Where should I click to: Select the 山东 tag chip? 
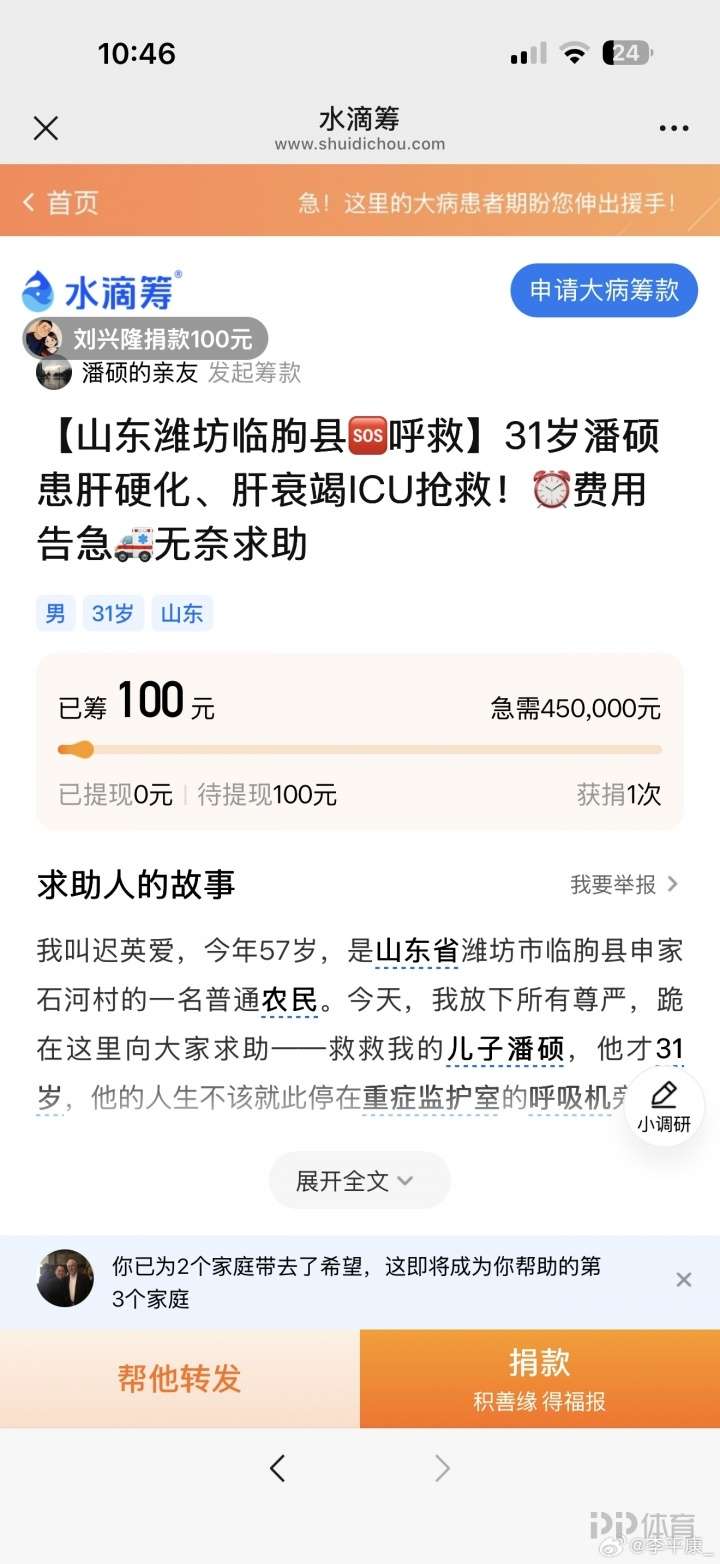click(x=182, y=613)
